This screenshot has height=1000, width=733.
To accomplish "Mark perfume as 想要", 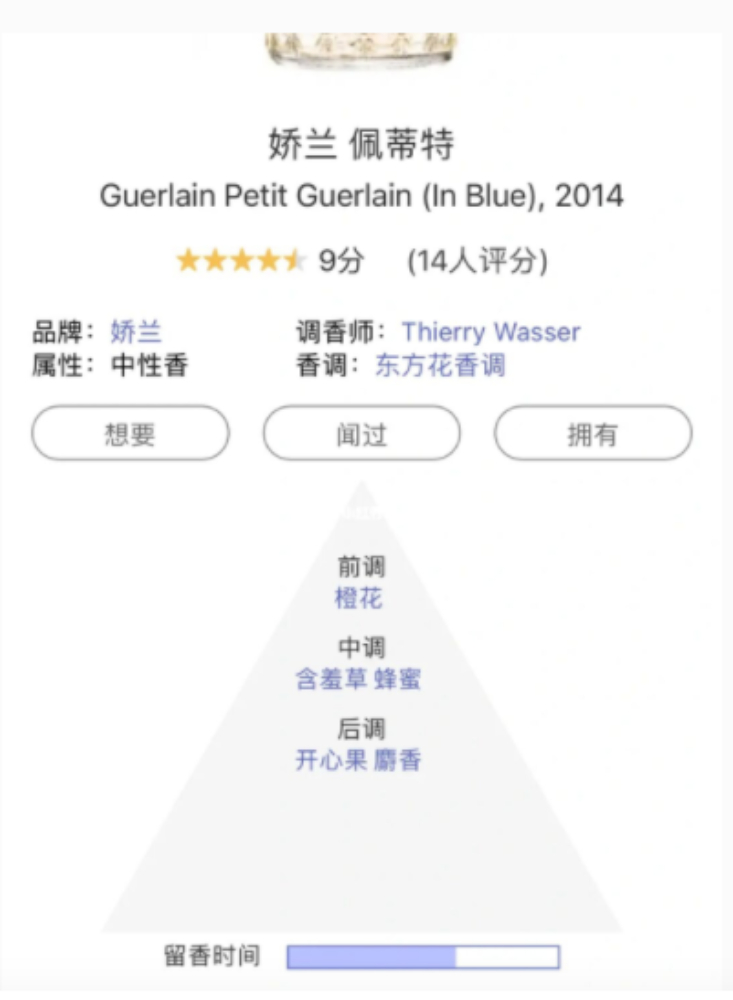I will (131, 434).
